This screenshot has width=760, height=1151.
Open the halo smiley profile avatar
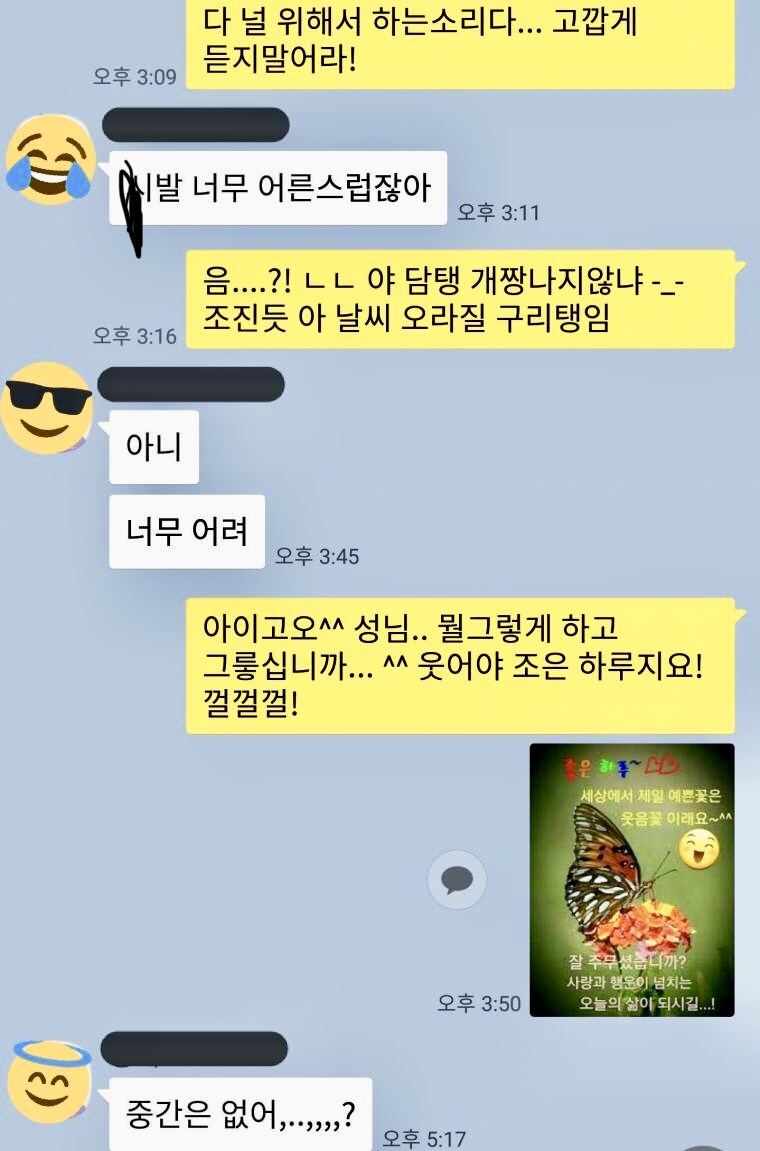[50, 1079]
